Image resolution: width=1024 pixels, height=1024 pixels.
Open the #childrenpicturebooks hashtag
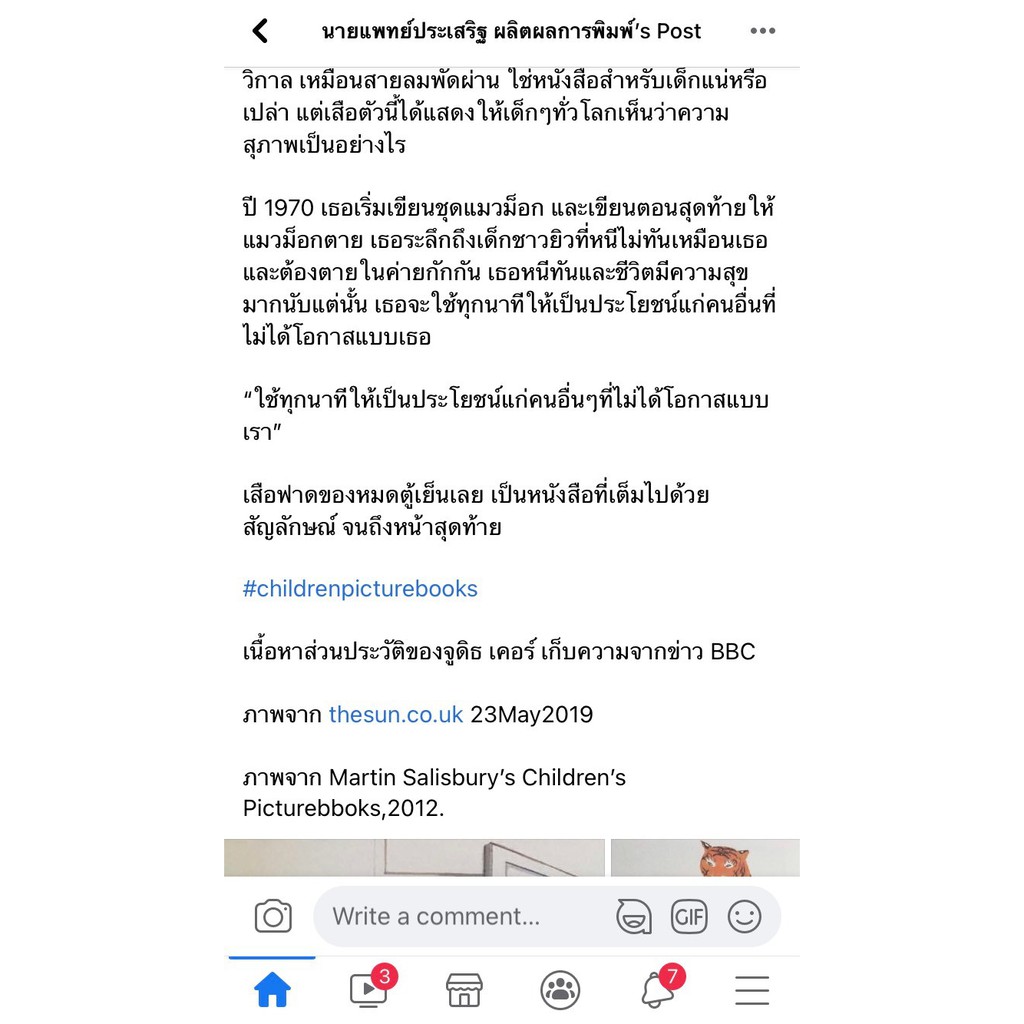click(x=360, y=588)
